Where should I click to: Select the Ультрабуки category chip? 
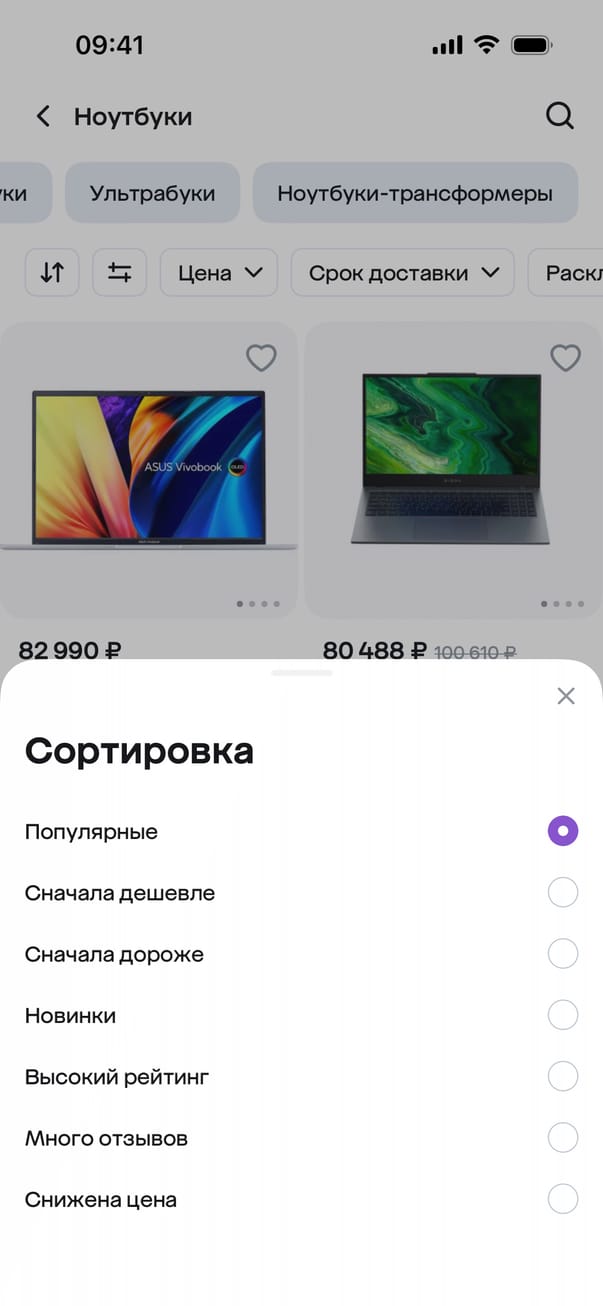pos(152,193)
